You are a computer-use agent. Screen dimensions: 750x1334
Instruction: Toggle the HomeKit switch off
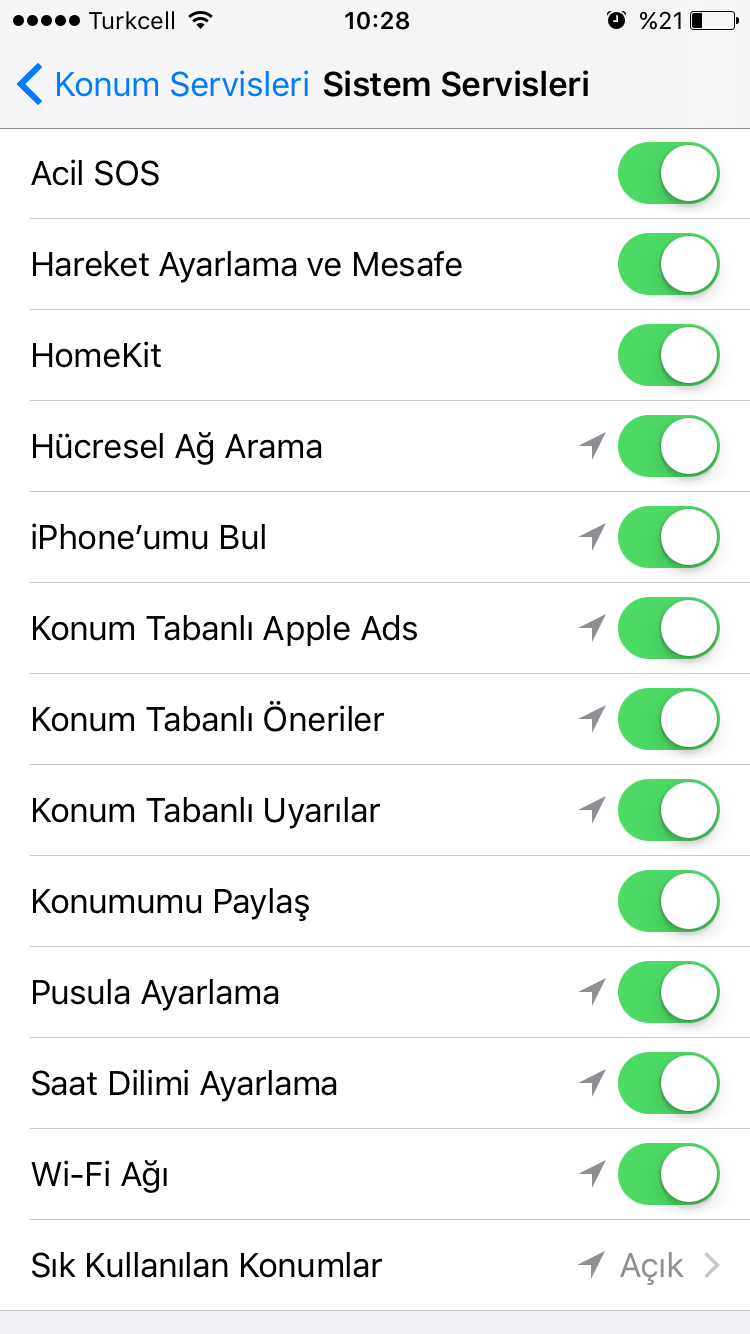pos(669,355)
